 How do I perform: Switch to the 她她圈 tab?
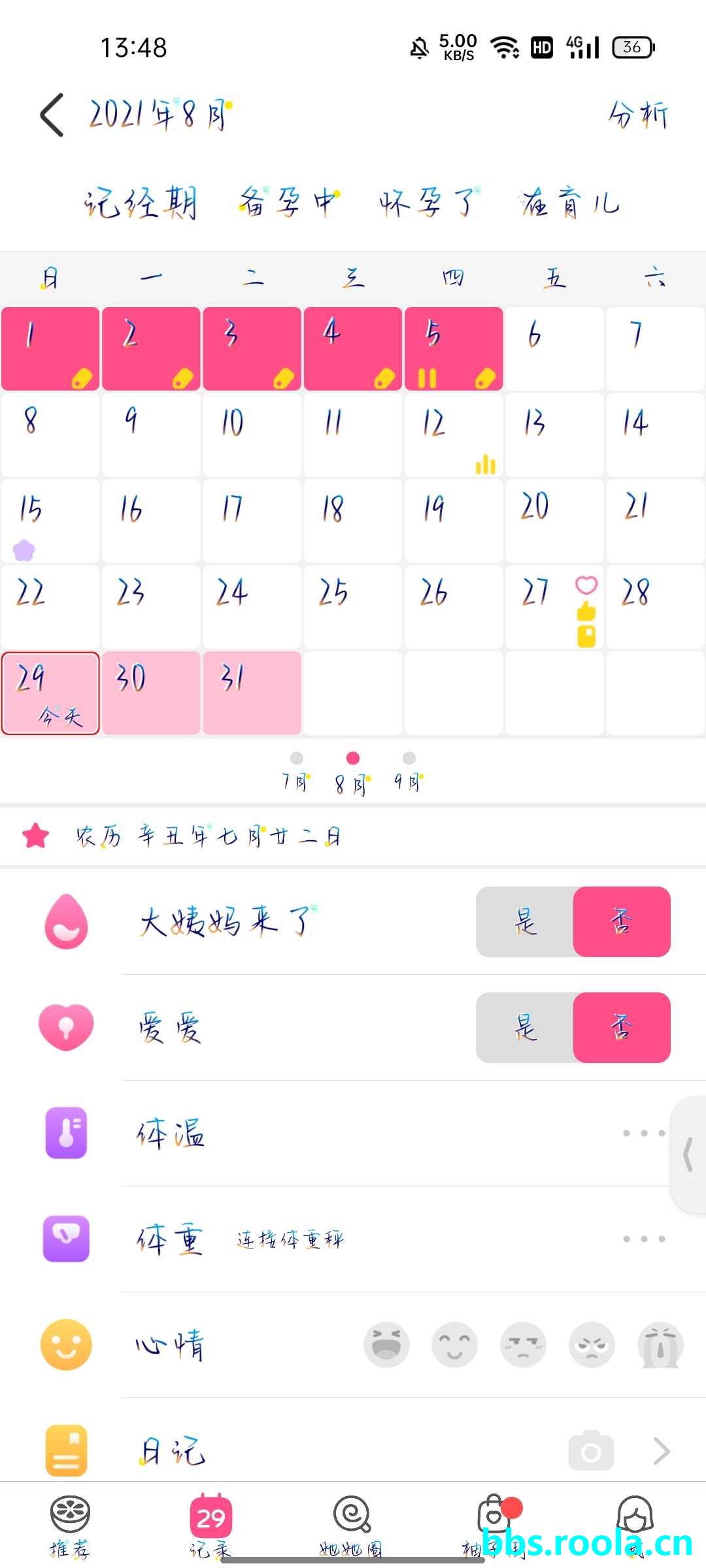352,1526
